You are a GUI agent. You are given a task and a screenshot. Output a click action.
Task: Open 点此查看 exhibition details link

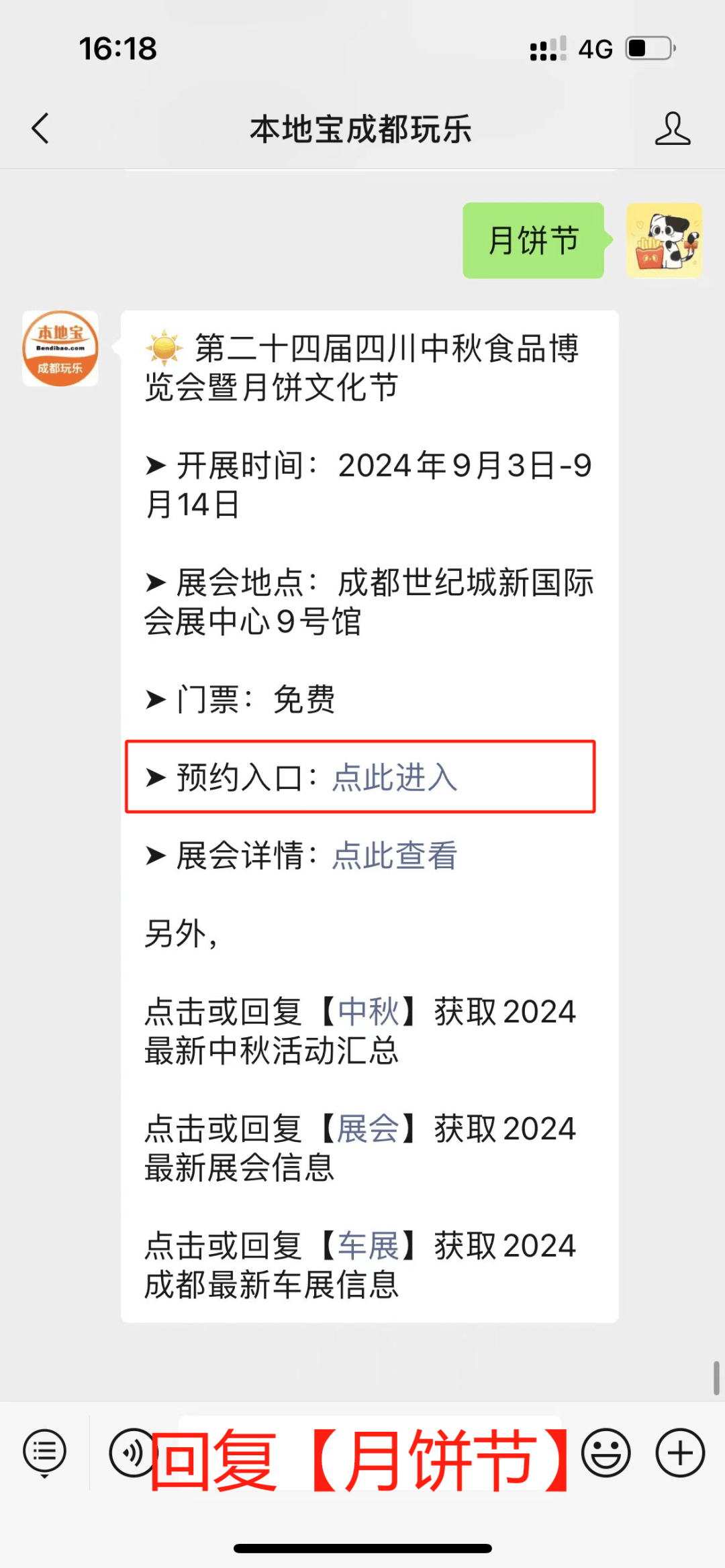395,855
